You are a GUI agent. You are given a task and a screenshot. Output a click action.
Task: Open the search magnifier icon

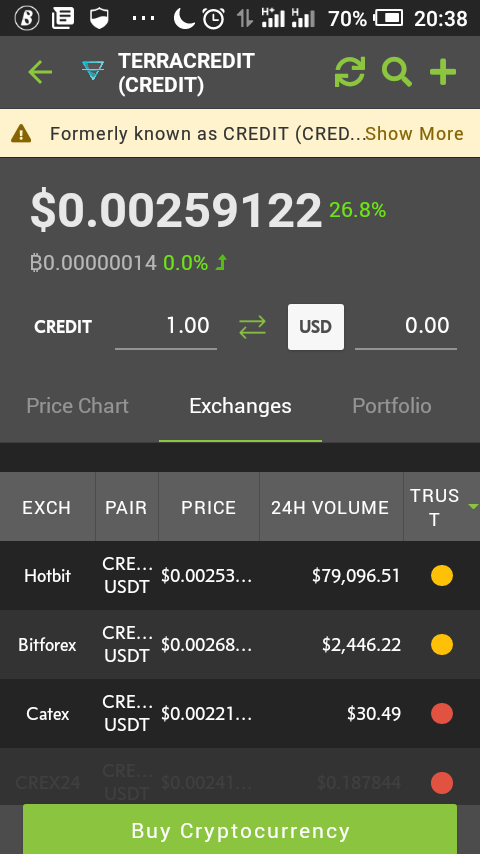[x=397, y=72]
